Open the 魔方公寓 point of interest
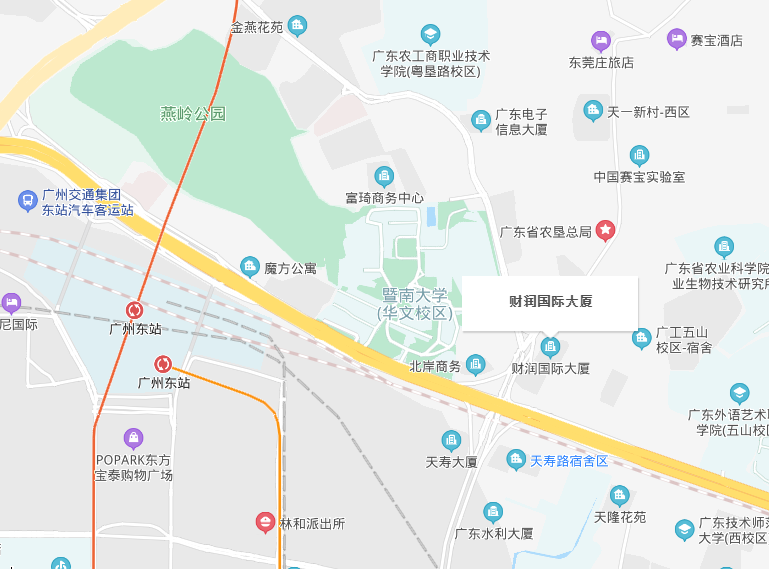This screenshot has height=569, width=769. click(x=250, y=266)
